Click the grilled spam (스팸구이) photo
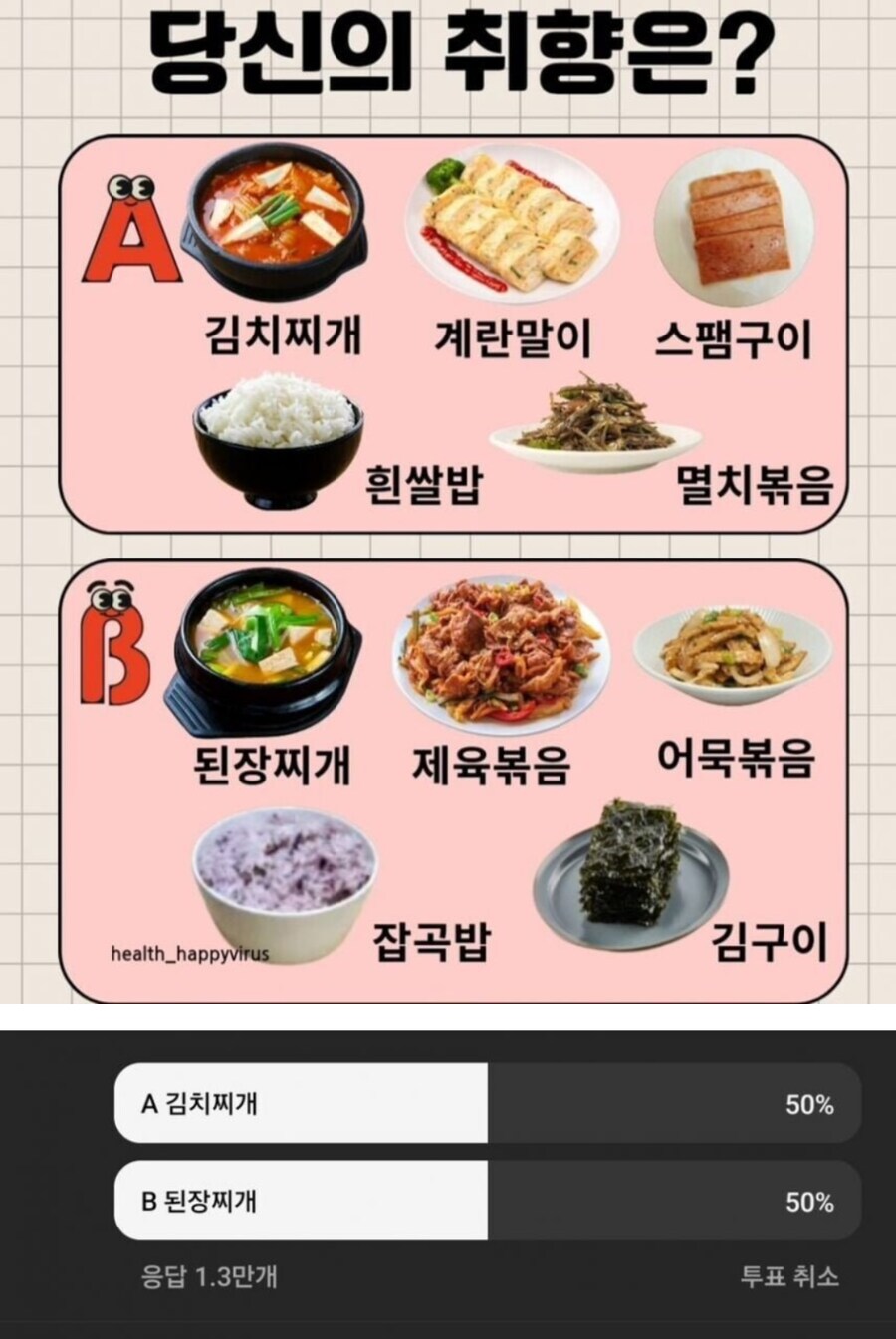Image resolution: width=896 pixels, height=1339 pixels. point(737,224)
